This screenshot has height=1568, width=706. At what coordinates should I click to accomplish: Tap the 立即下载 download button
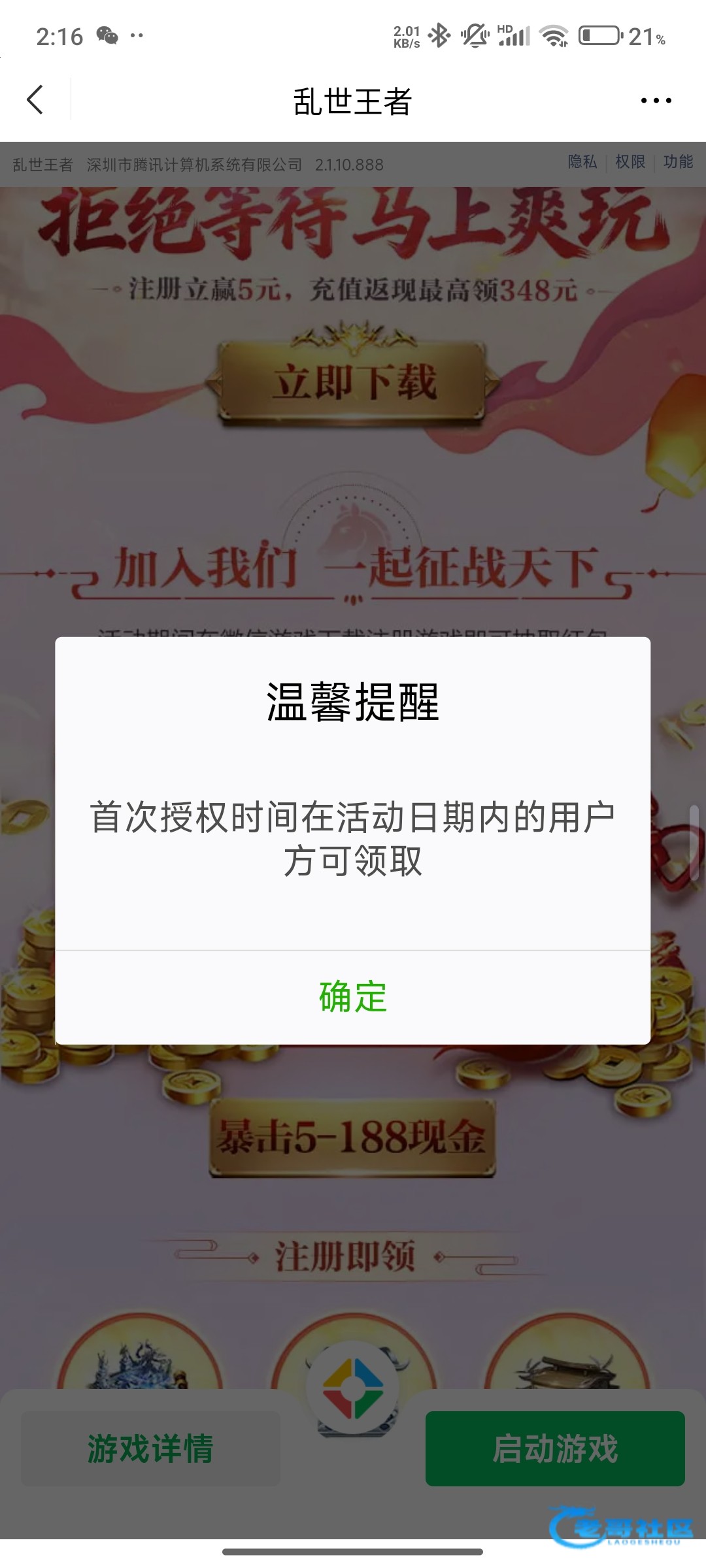353,383
